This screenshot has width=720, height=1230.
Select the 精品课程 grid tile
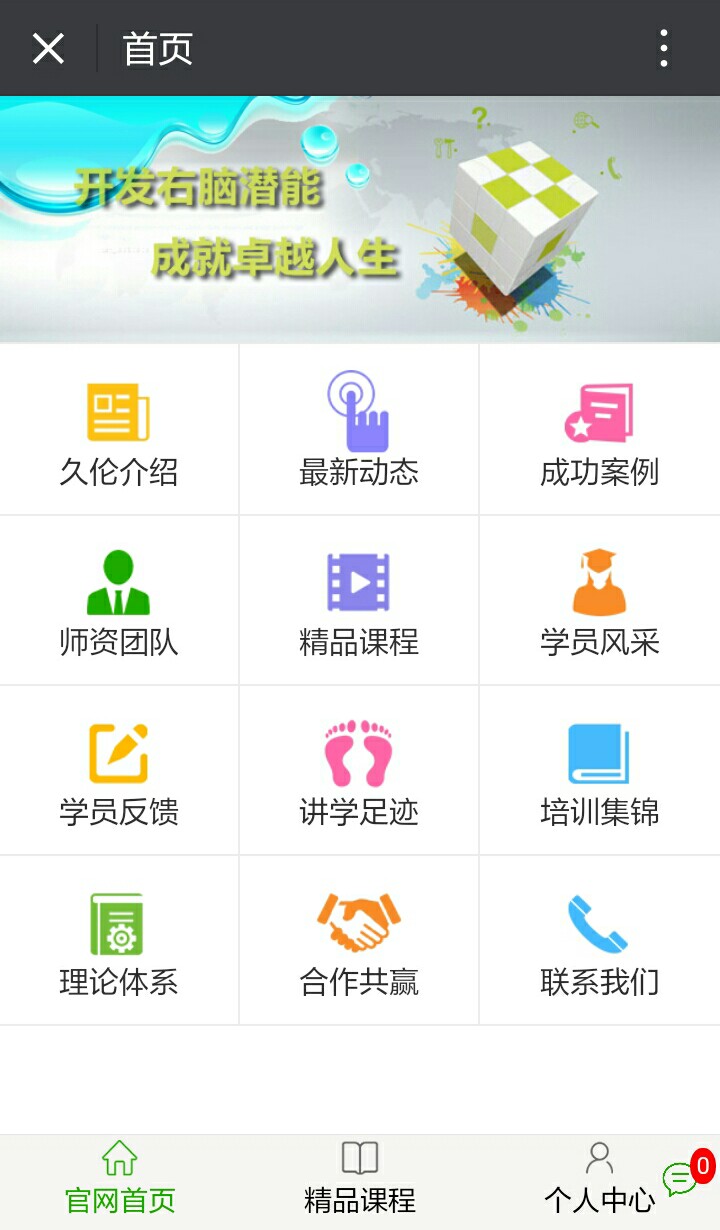tap(359, 600)
